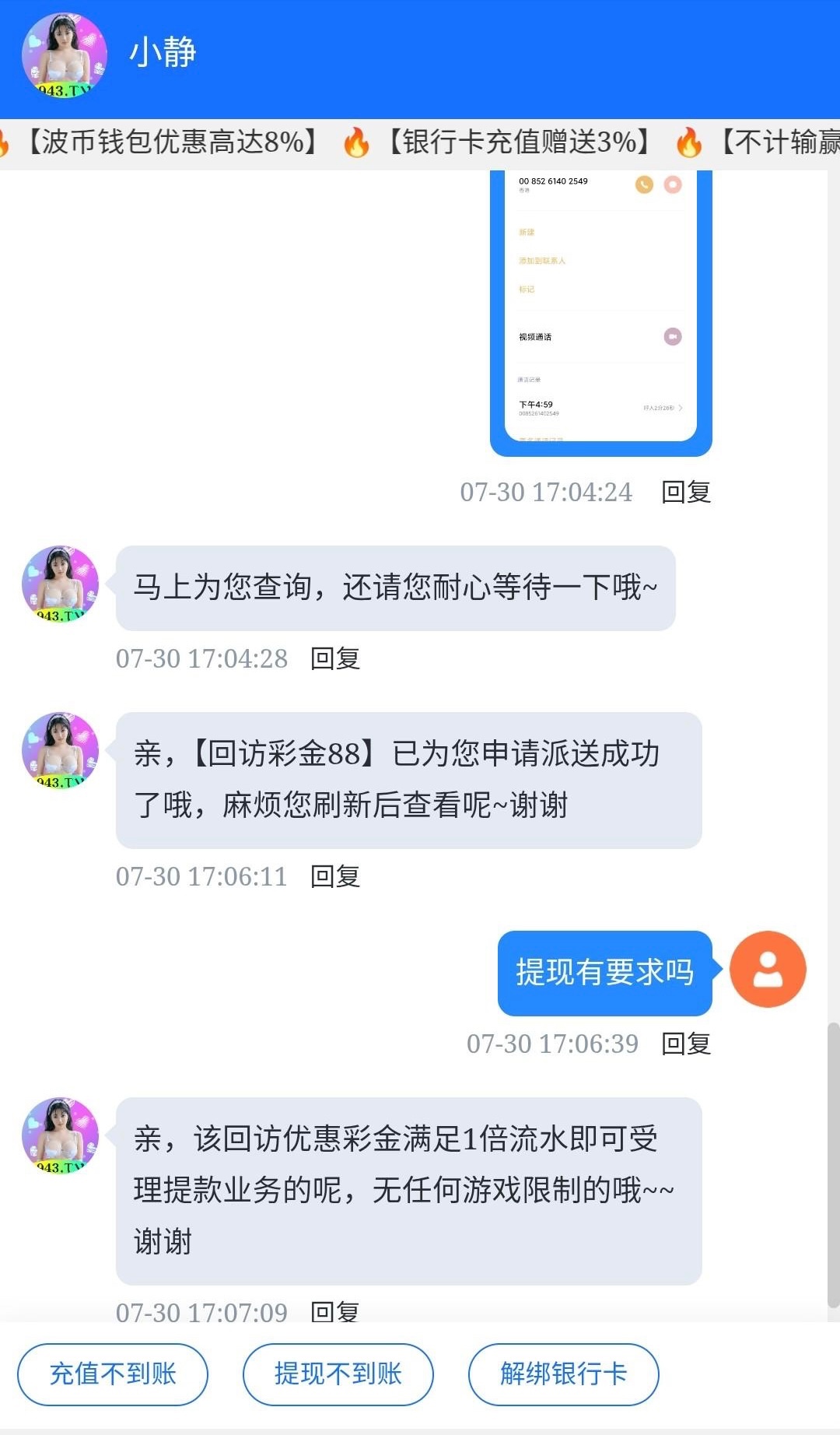
Task: Select the 提现不到账 quick reply chip
Action: click(x=338, y=1374)
